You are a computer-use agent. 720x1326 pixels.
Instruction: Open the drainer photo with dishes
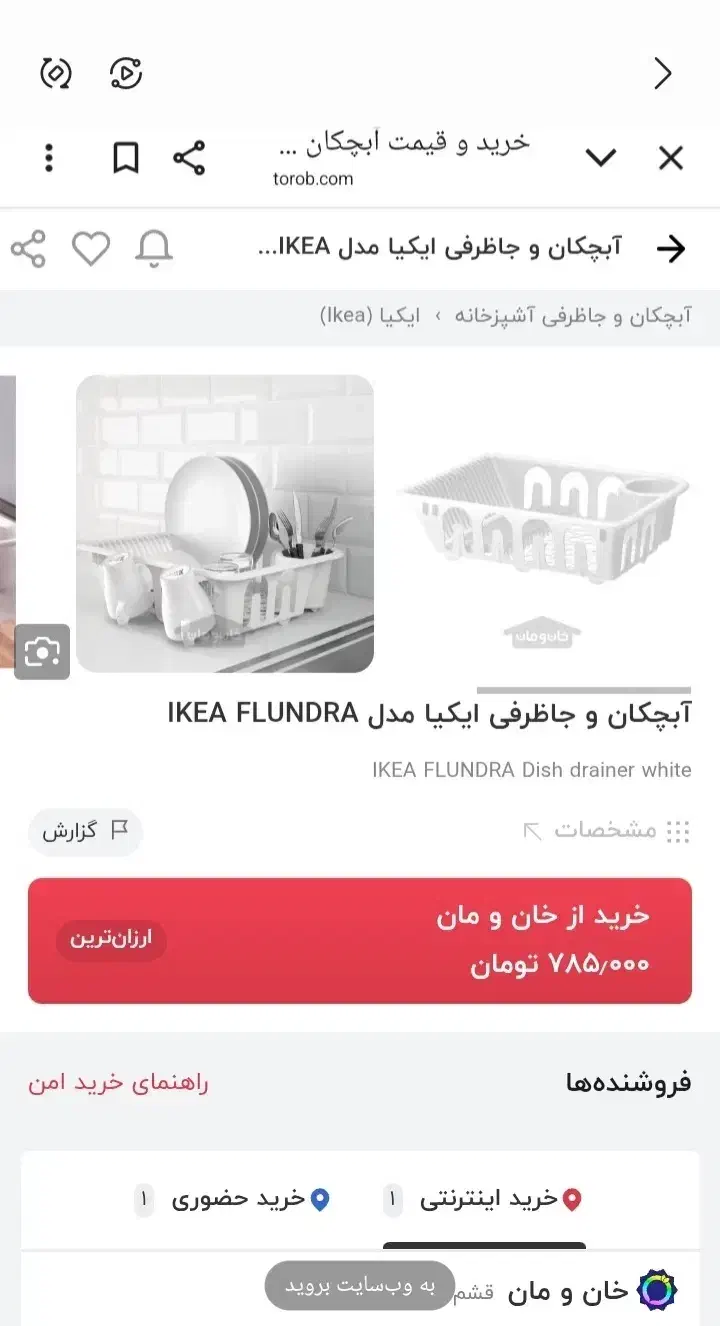(x=225, y=524)
